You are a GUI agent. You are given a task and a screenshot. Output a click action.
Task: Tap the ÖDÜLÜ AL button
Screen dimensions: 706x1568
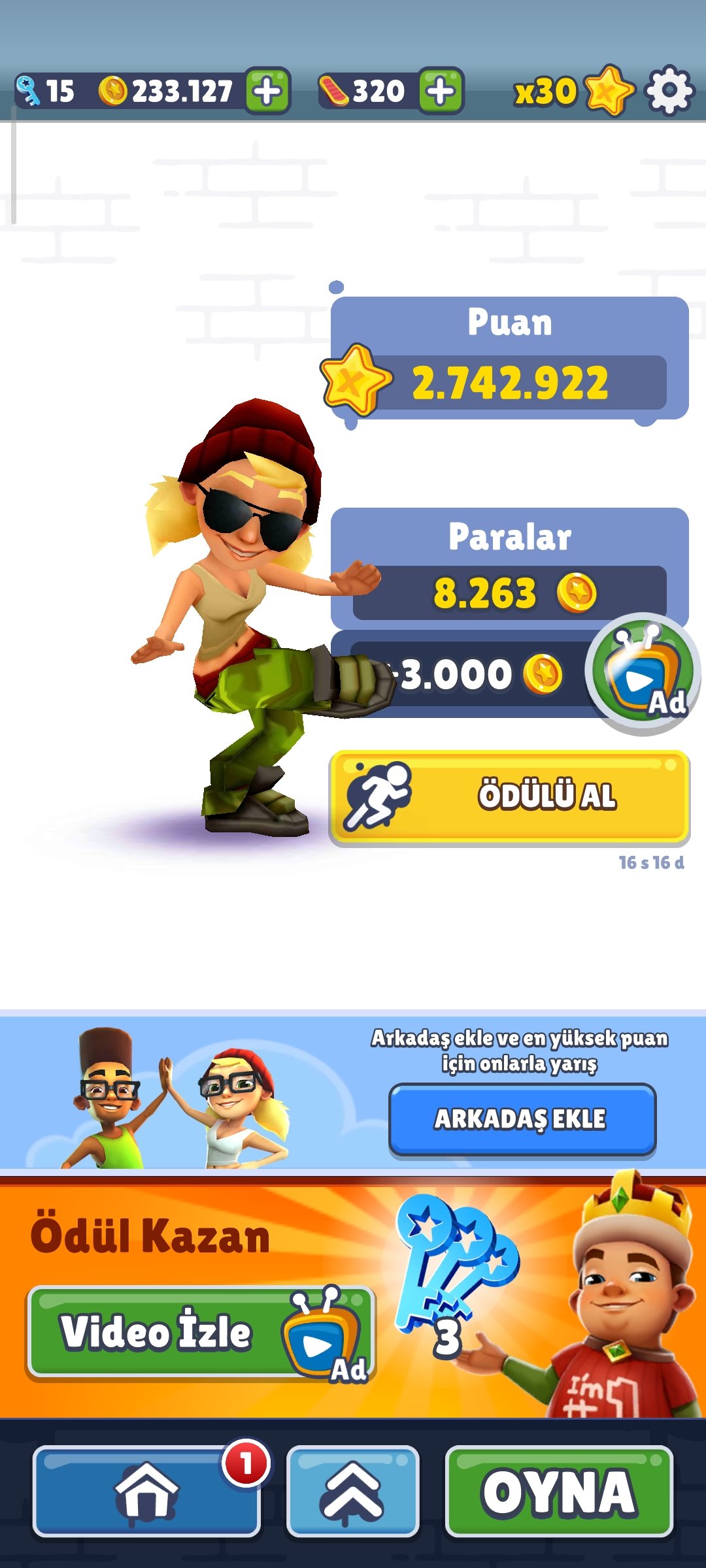tap(509, 796)
